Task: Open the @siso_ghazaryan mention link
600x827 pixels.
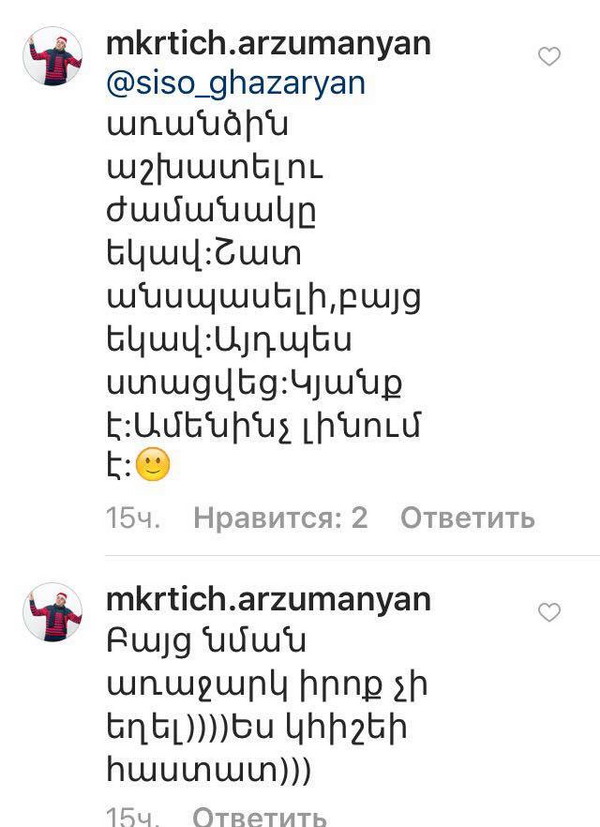Action: (235, 83)
